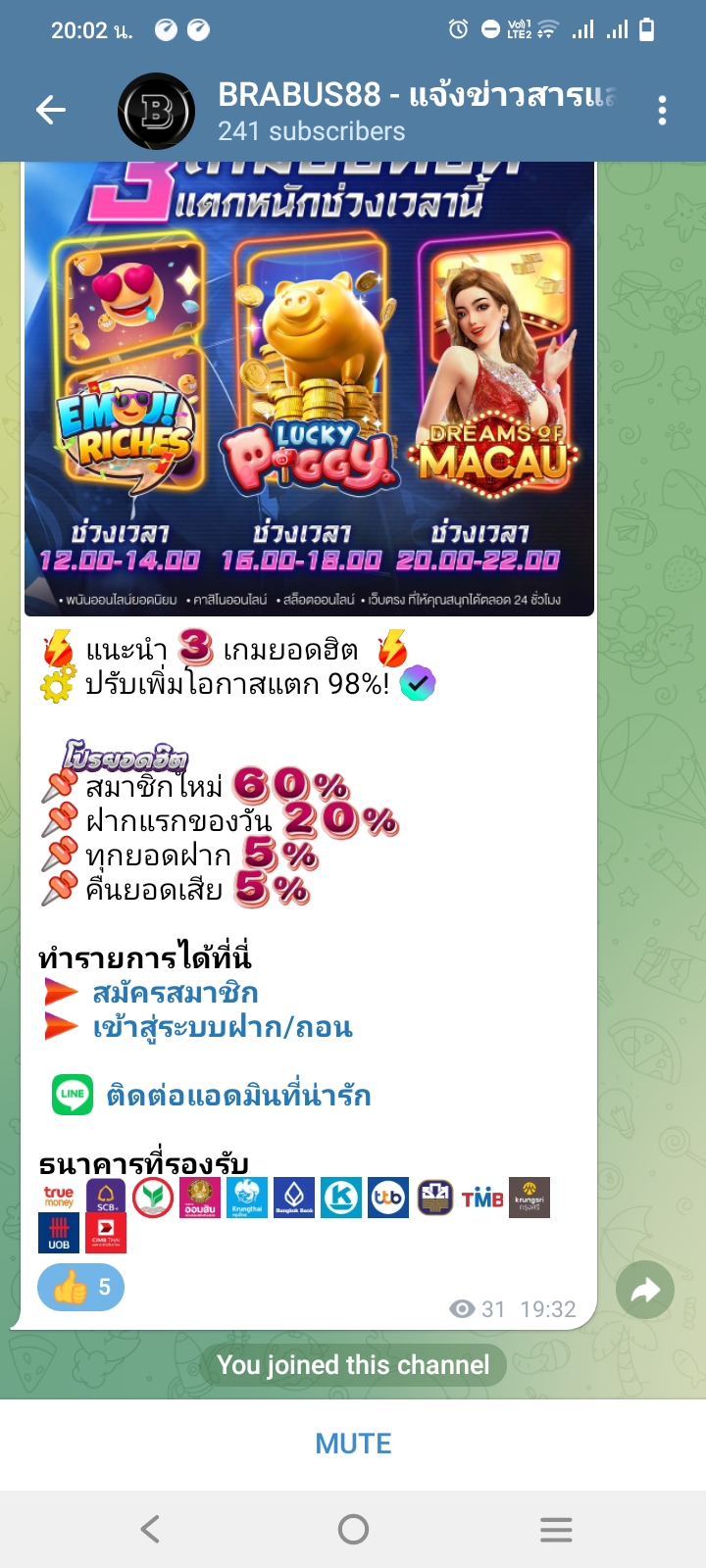Open the เข้าสู่ระบบฝาก/ถอน link

[223, 1027]
